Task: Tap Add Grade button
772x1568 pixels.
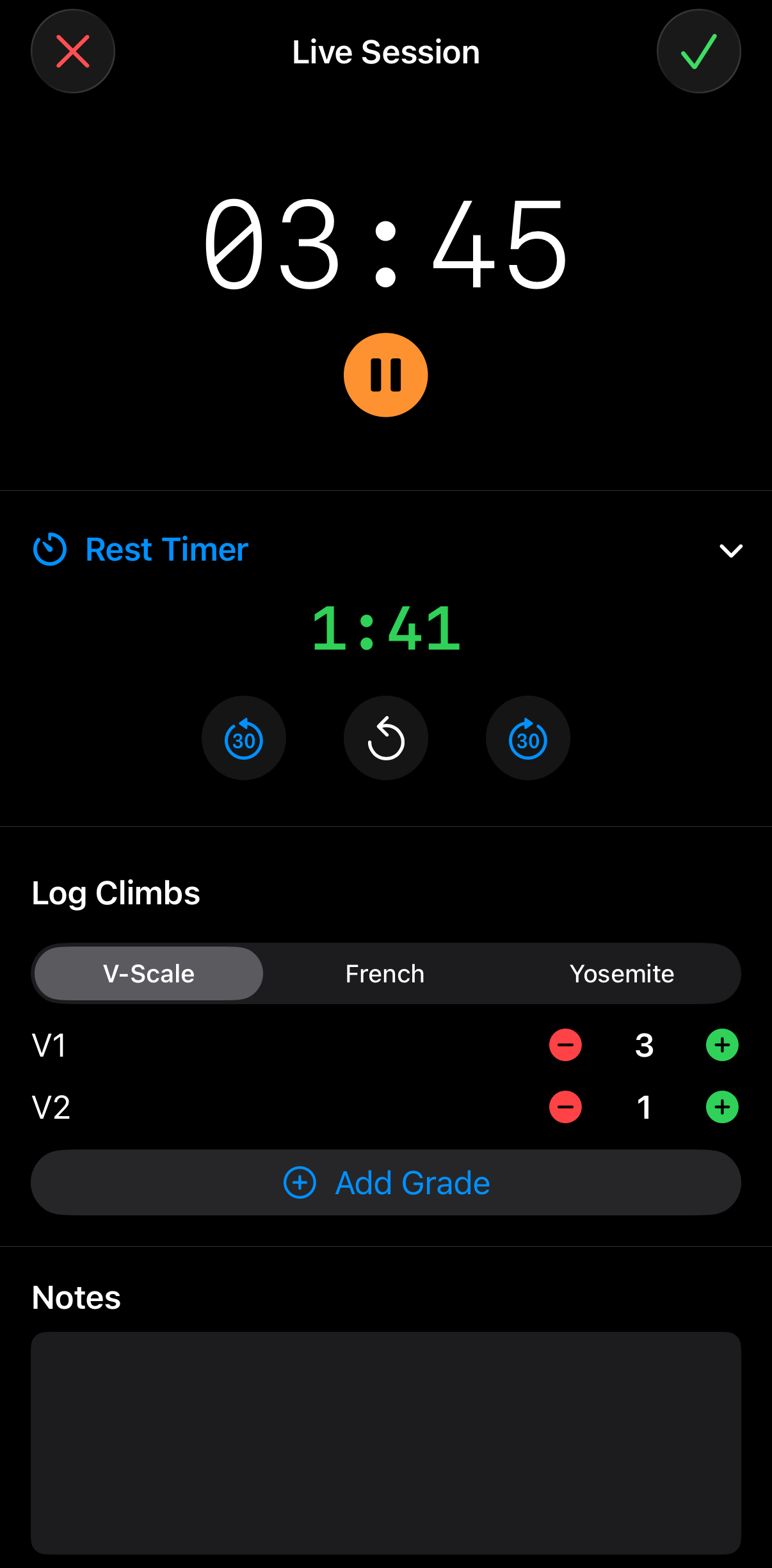Action: (x=385, y=1183)
